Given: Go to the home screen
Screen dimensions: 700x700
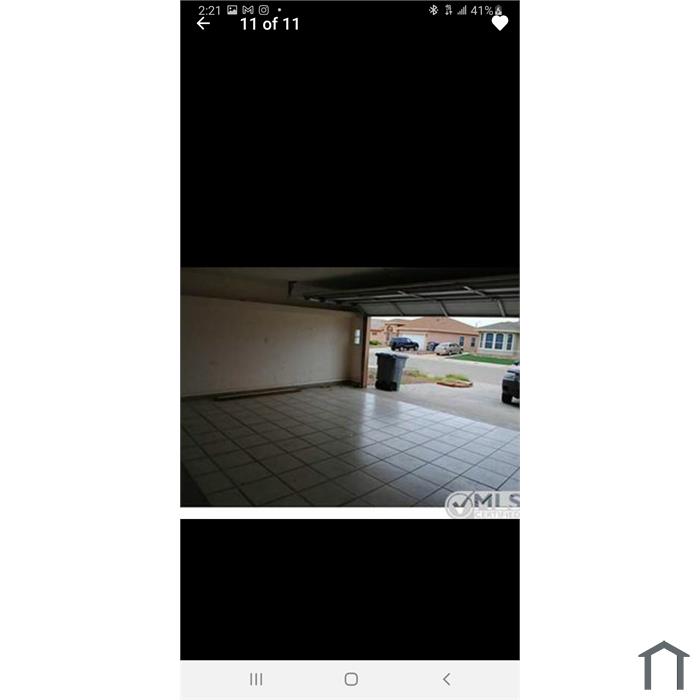Looking at the screenshot, I should coord(351,679).
